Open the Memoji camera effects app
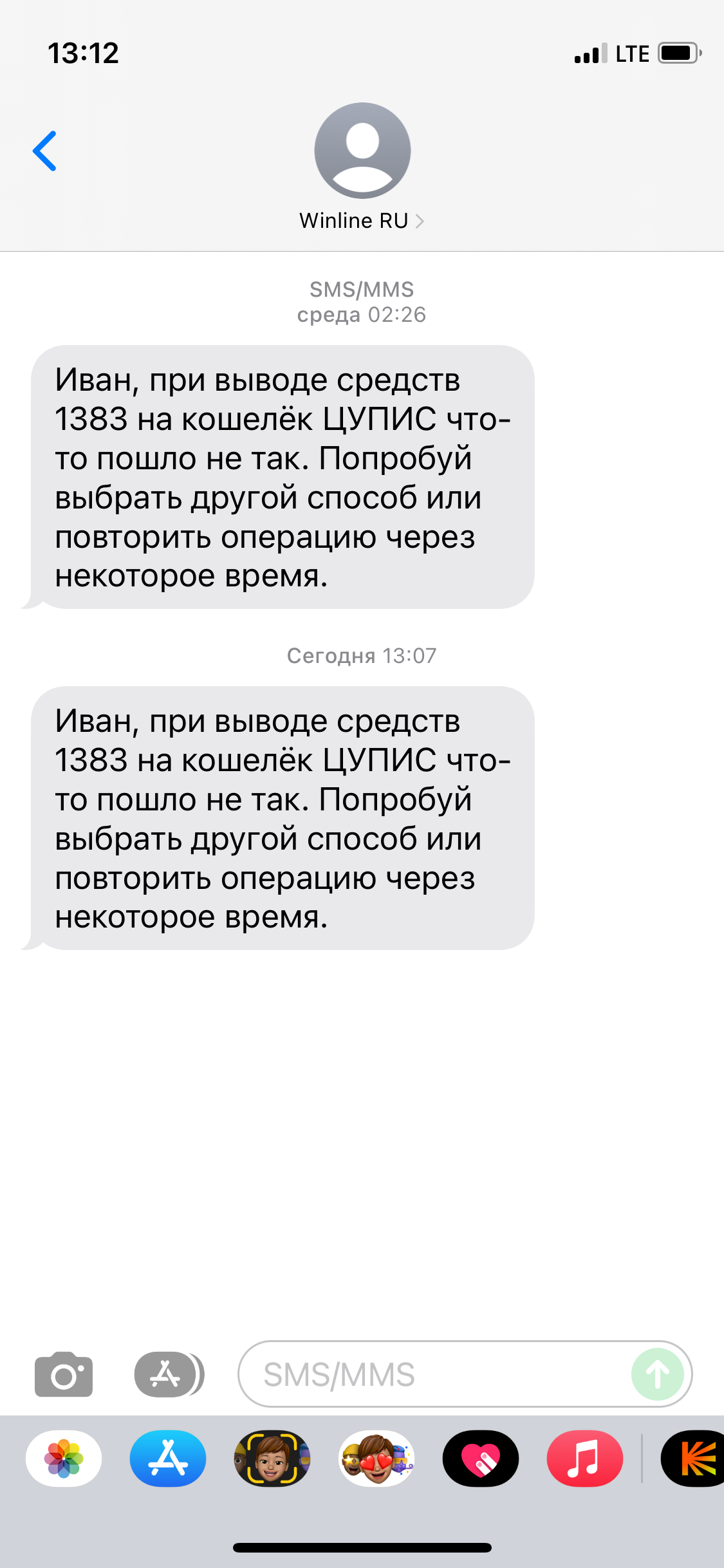This screenshot has width=724, height=1568. tap(272, 1458)
